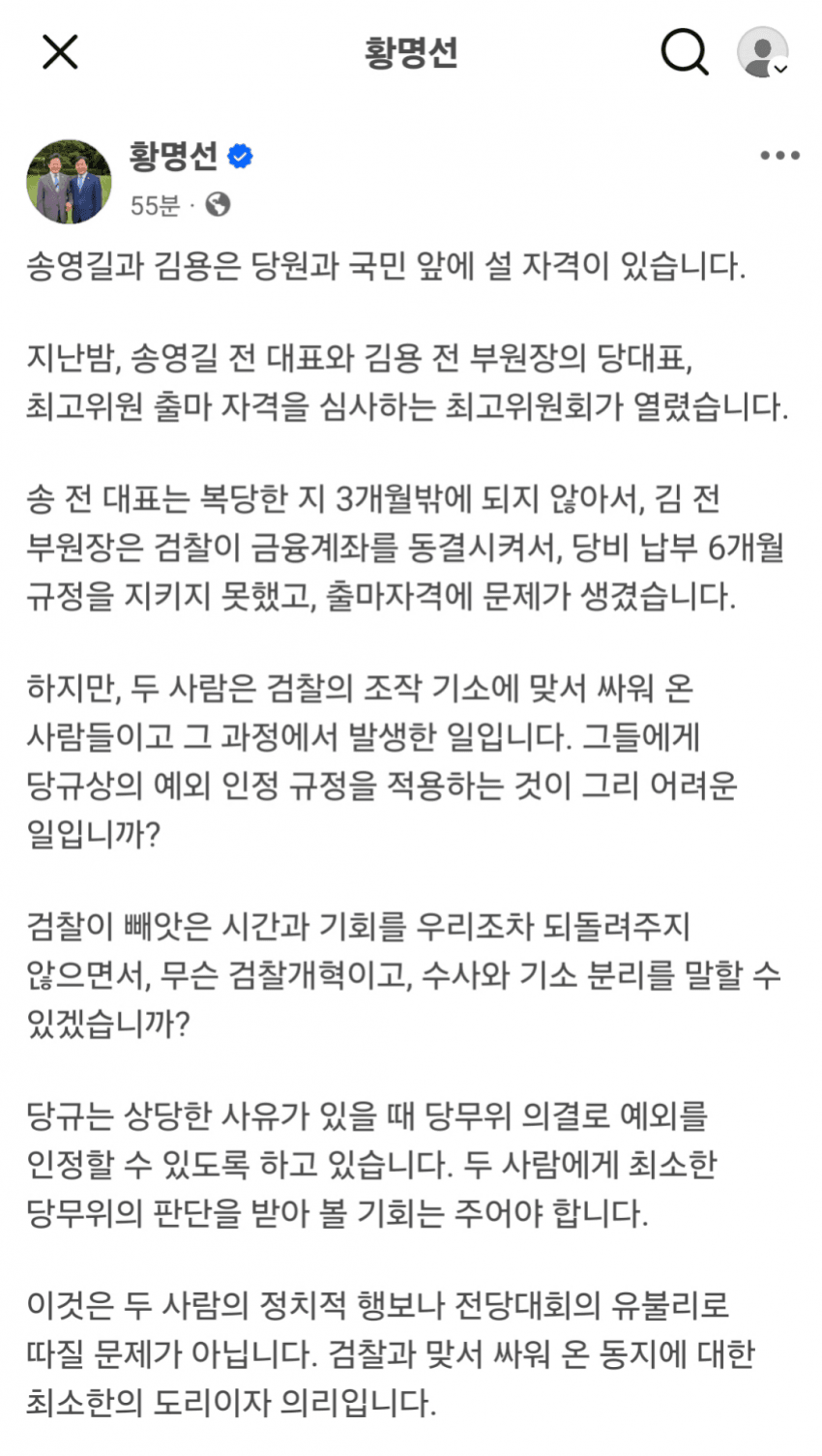View post audience via the globe icon
Viewport: 822px width, 1456px height.
(219, 205)
